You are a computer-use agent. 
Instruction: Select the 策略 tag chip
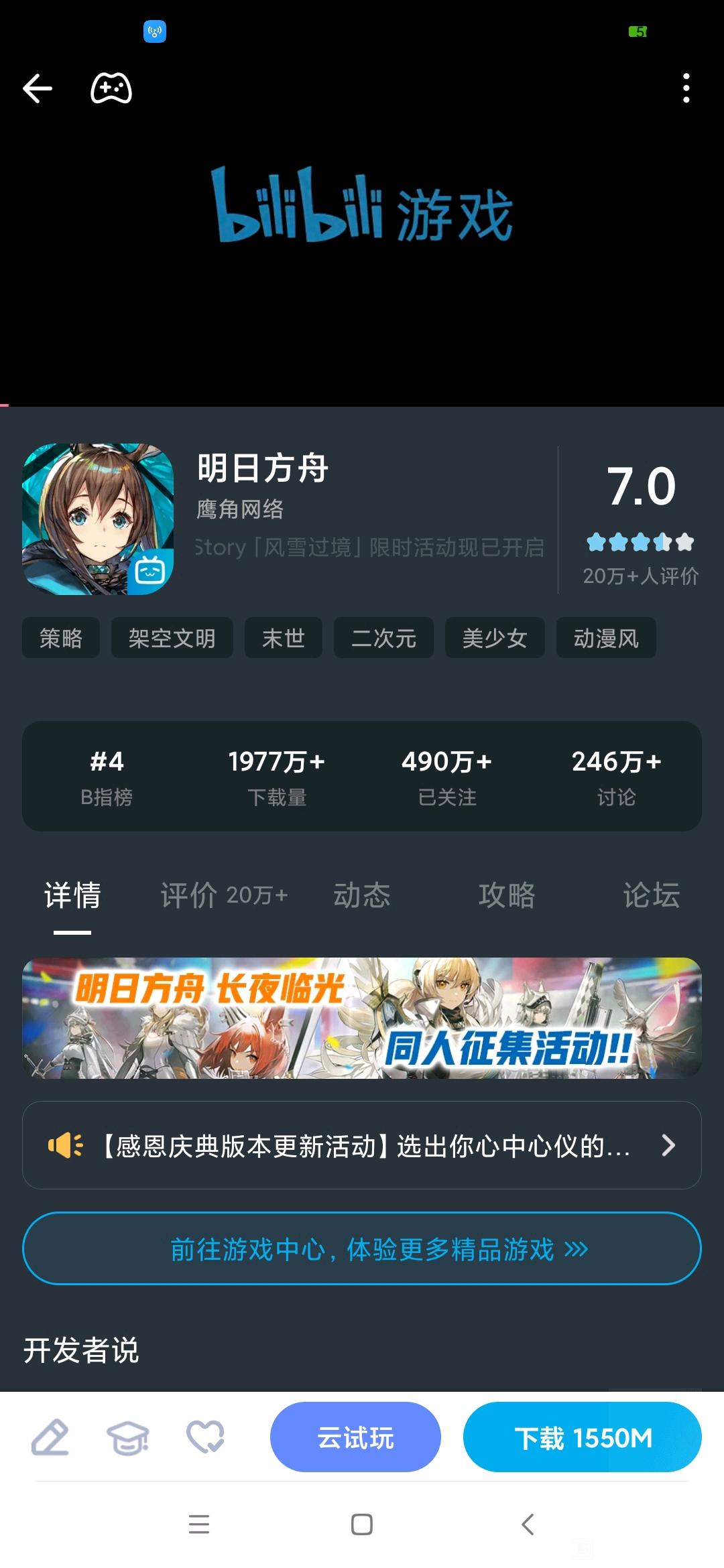(x=61, y=638)
